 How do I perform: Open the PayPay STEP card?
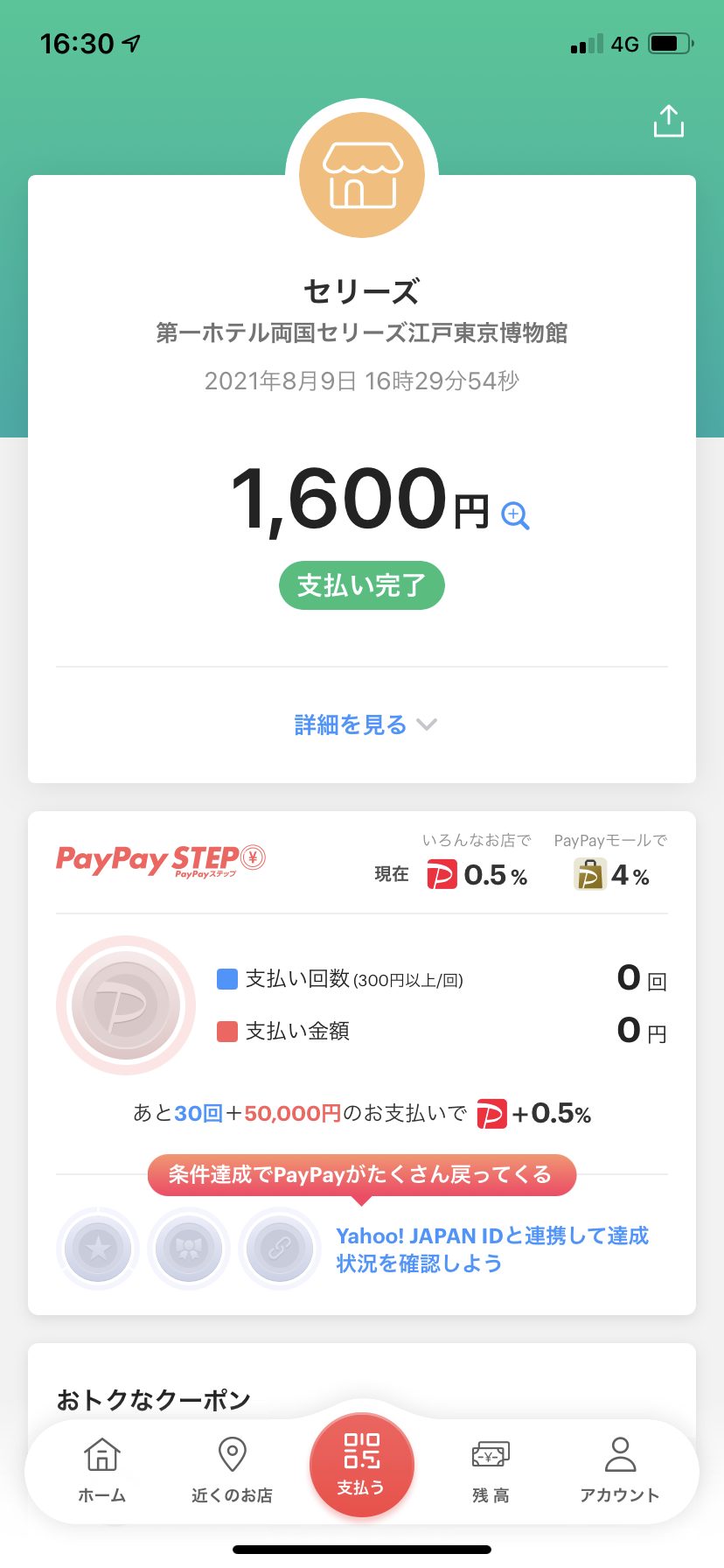(x=362, y=1062)
